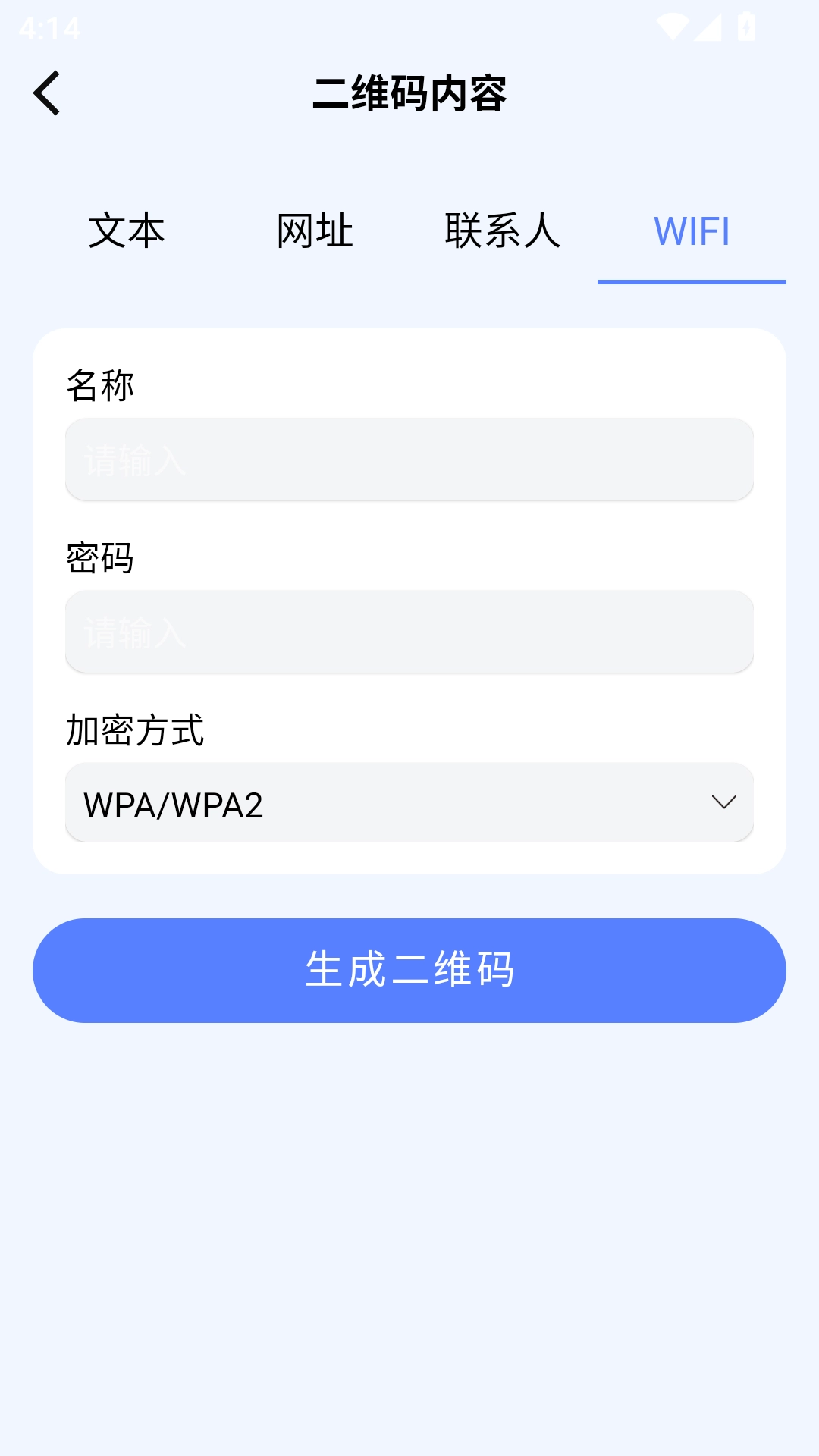Open the 联系人 tab
819x1456 pixels.
(x=503, y=232)
